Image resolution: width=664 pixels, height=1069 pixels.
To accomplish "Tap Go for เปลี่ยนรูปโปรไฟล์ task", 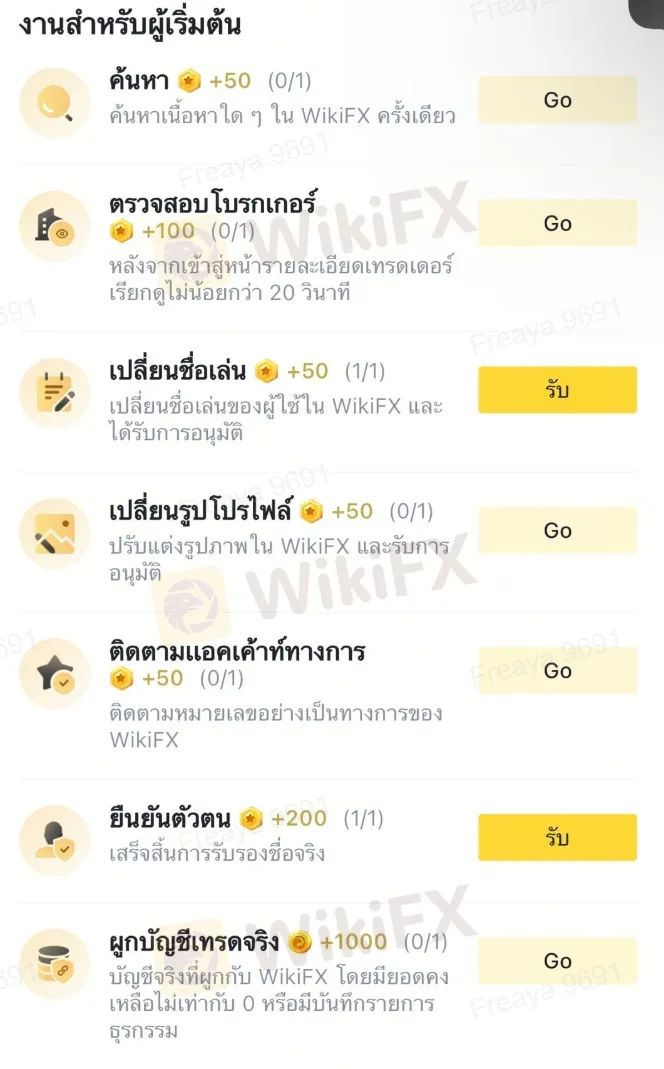I will (557, 531).
